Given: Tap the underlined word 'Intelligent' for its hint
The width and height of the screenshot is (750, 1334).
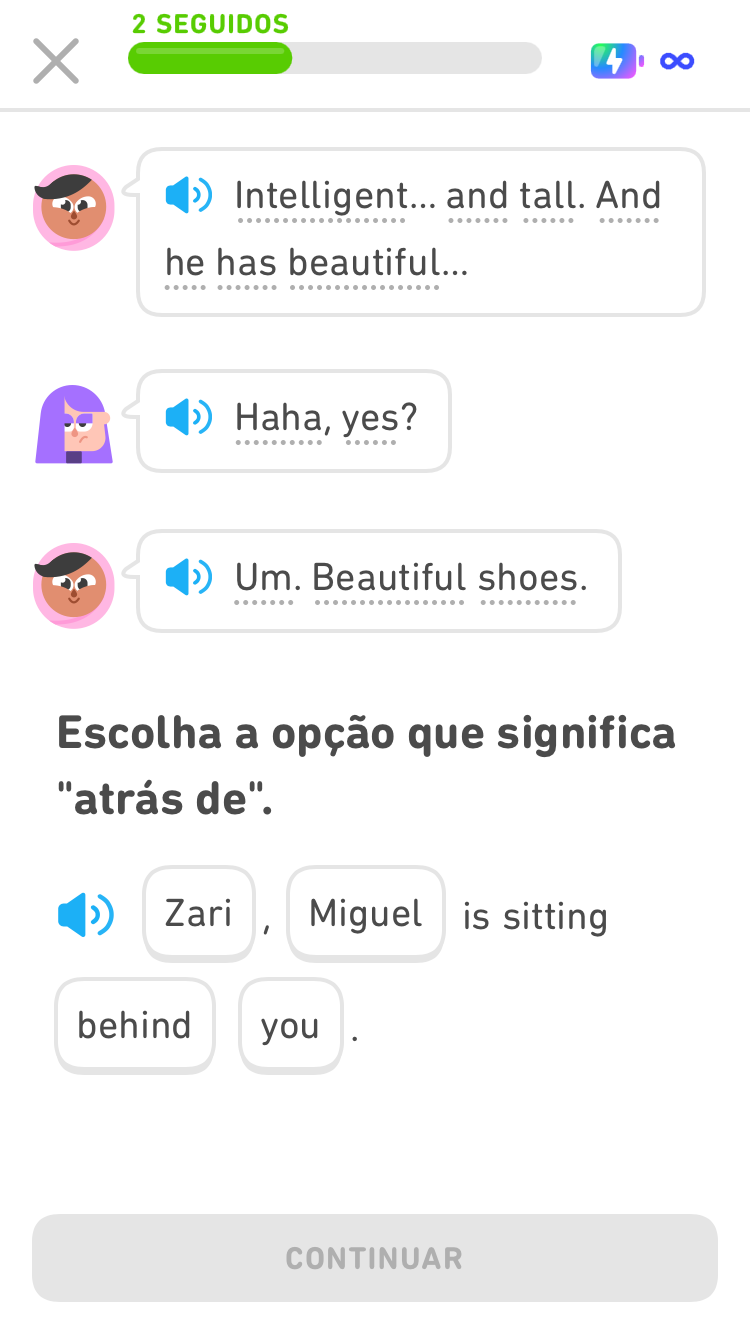Looking at the screenshot, I should (308, 195).
